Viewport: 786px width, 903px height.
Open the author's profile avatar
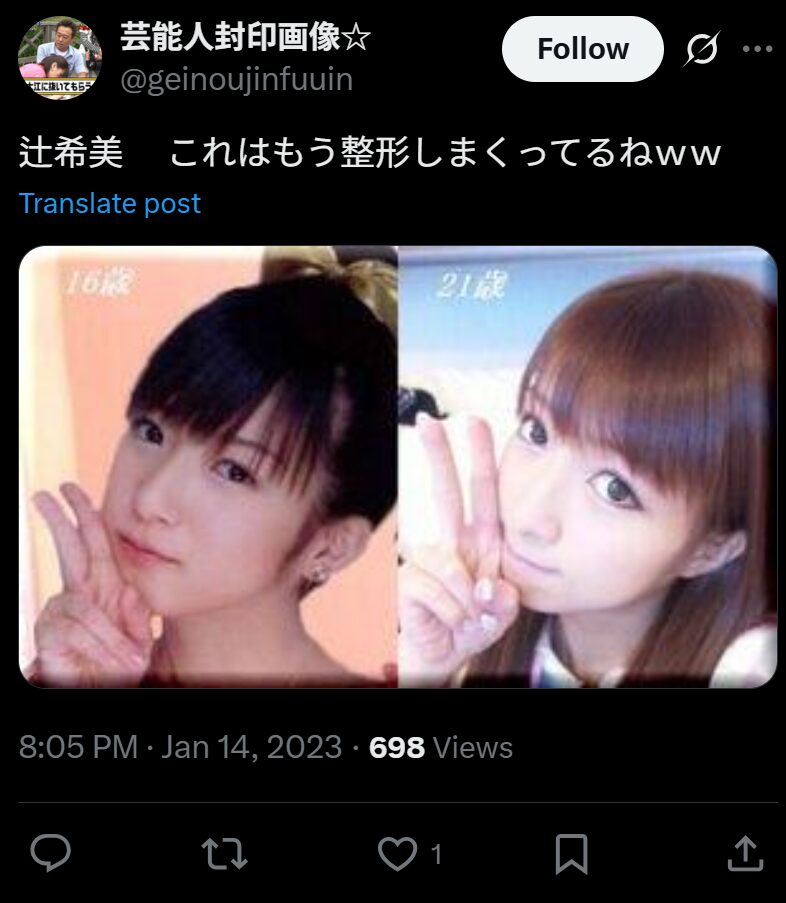click(59, 58)
